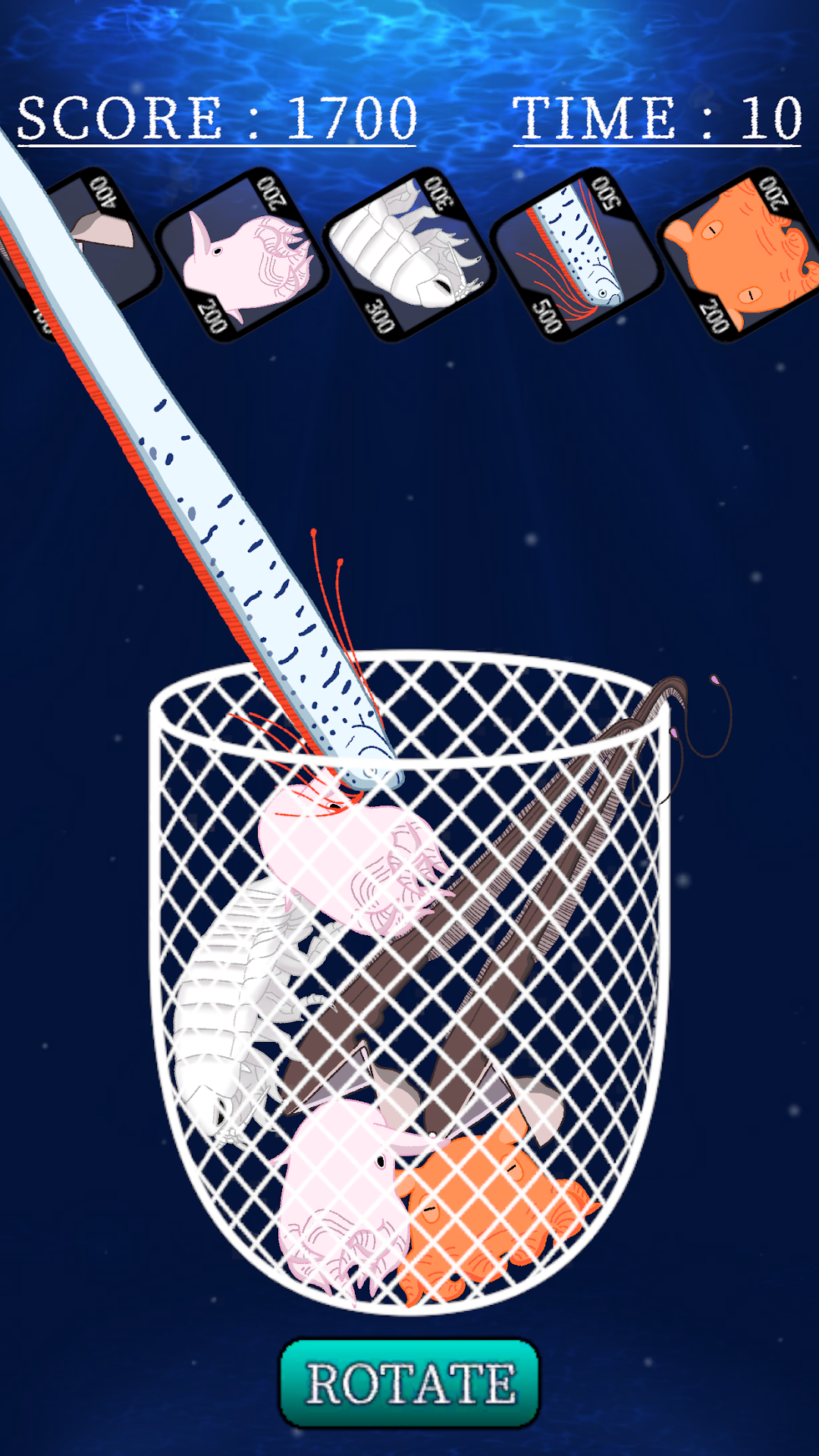
Task: Tap the ROTATE button
Action: tap(409, 1382)
